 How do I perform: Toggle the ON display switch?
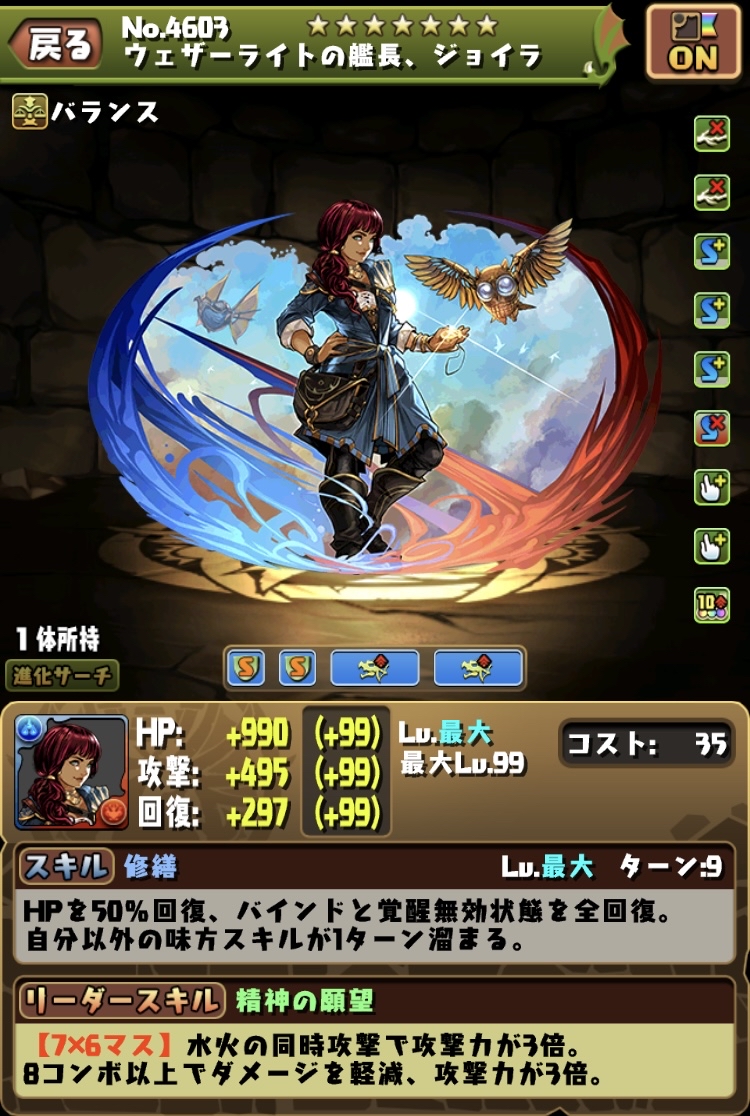[x=692, y=42]
